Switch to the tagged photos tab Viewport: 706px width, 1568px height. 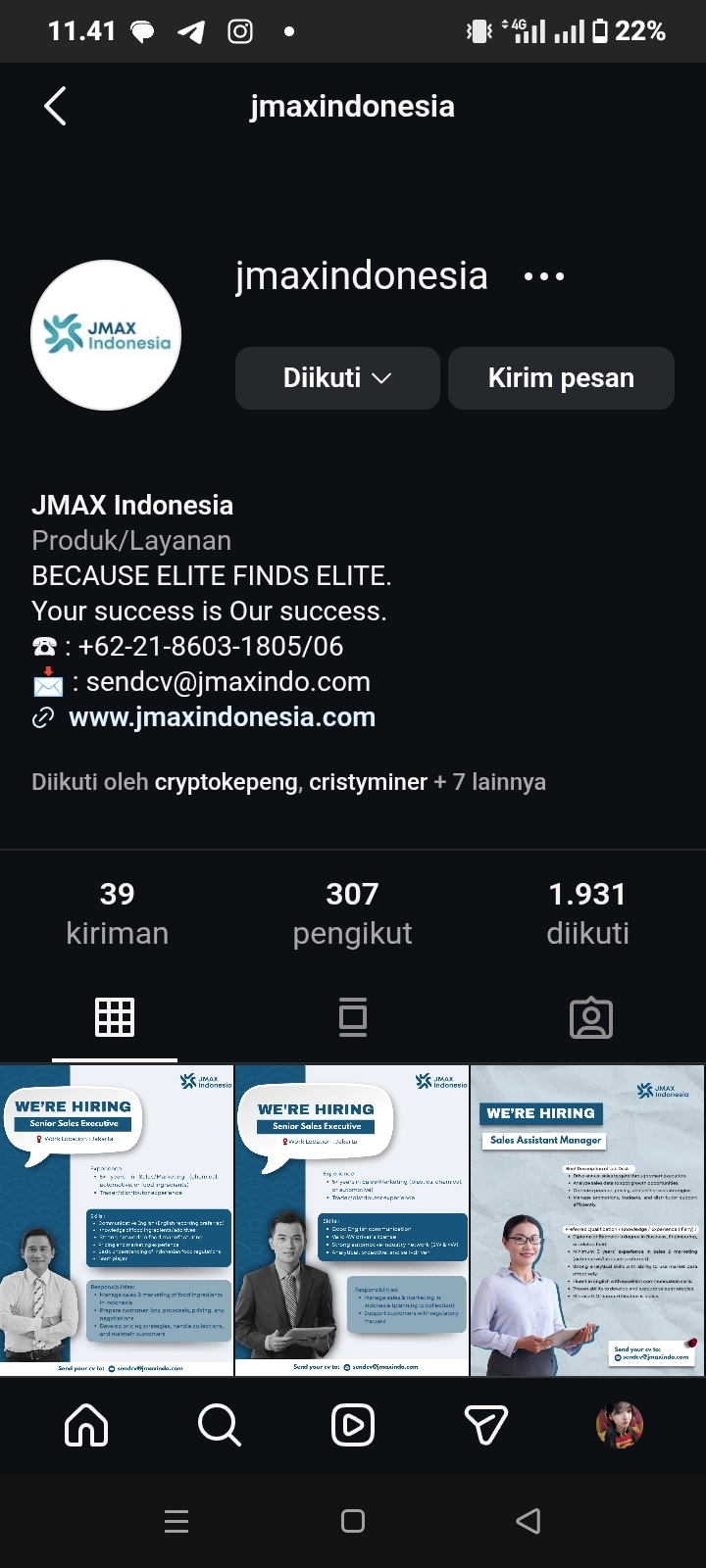pyautogui.click(x=590, y=1018)
